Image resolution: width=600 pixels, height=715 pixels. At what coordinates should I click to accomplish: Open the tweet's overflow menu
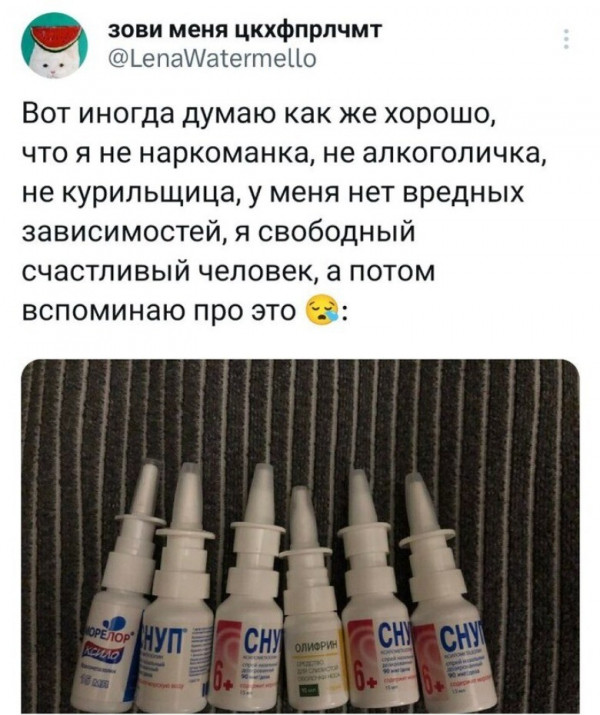point(567,39)
